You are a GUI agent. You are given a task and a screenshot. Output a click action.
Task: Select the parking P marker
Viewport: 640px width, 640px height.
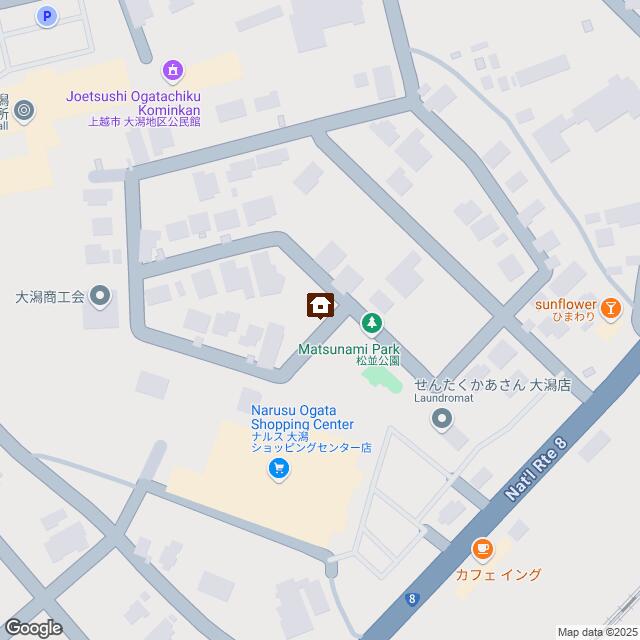click(x=46, y=16)
